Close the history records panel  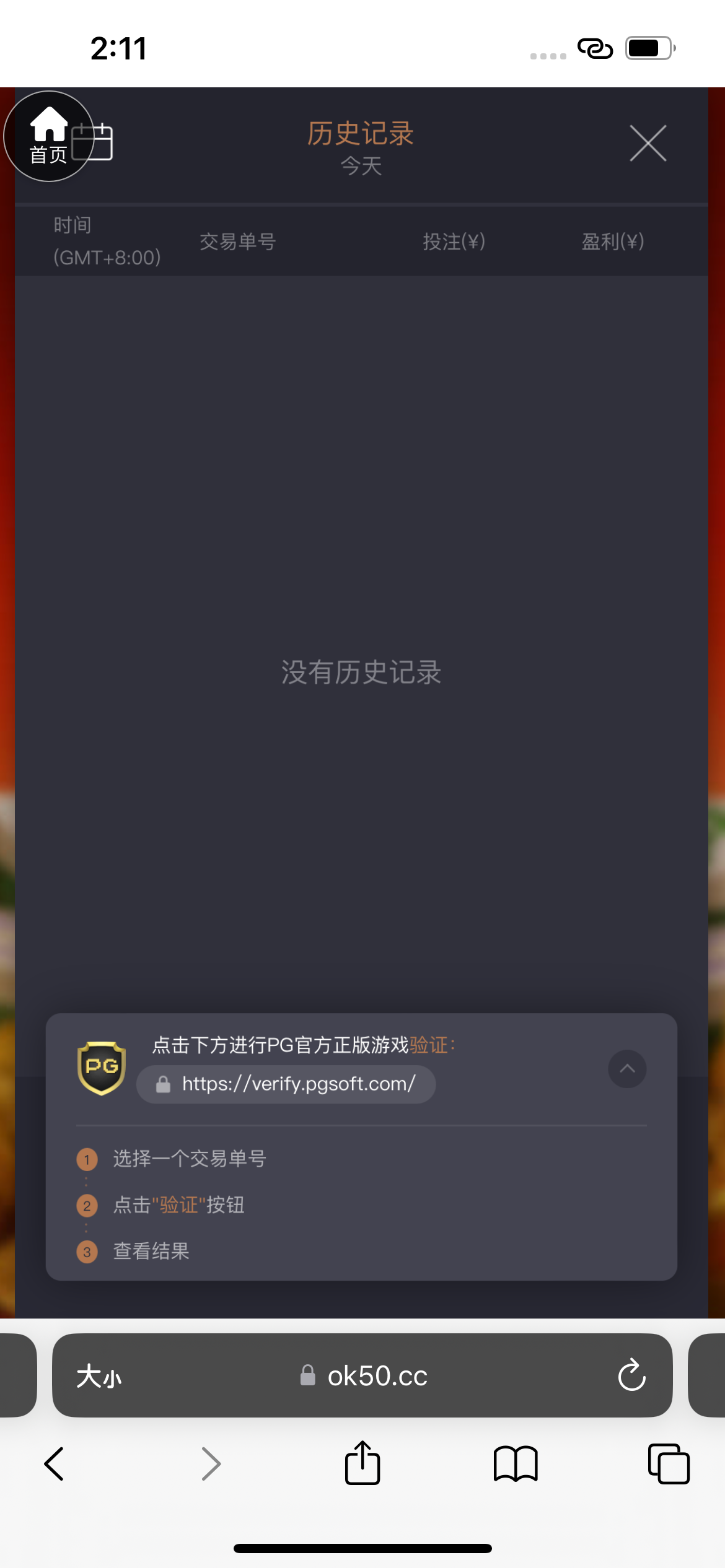pos(648,143)
